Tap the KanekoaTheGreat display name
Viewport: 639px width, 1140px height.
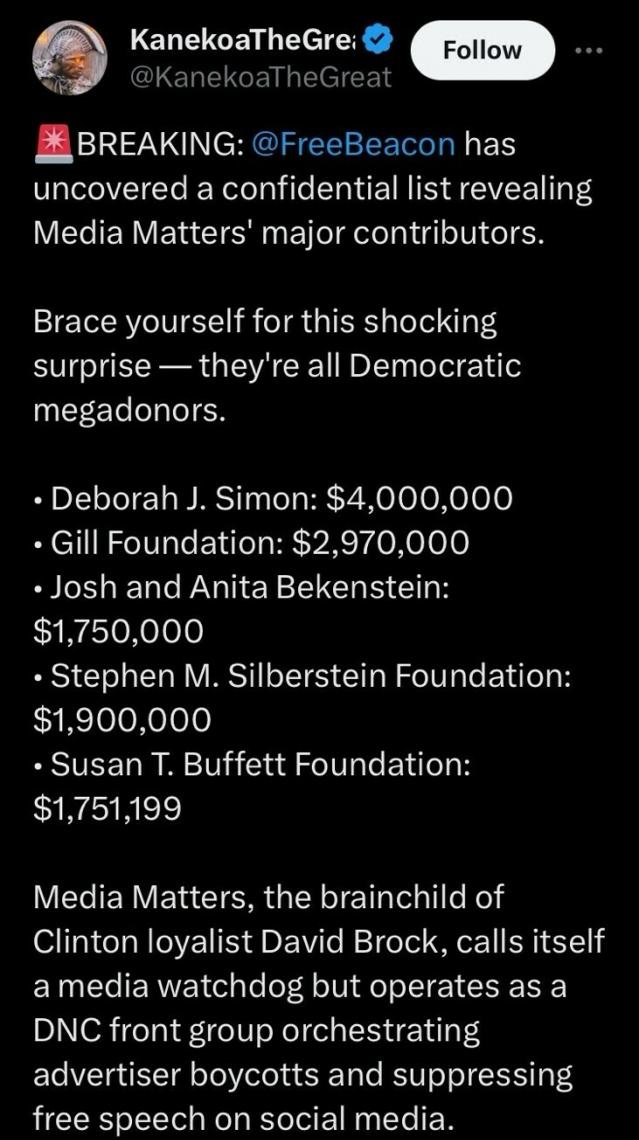(245, 42)
